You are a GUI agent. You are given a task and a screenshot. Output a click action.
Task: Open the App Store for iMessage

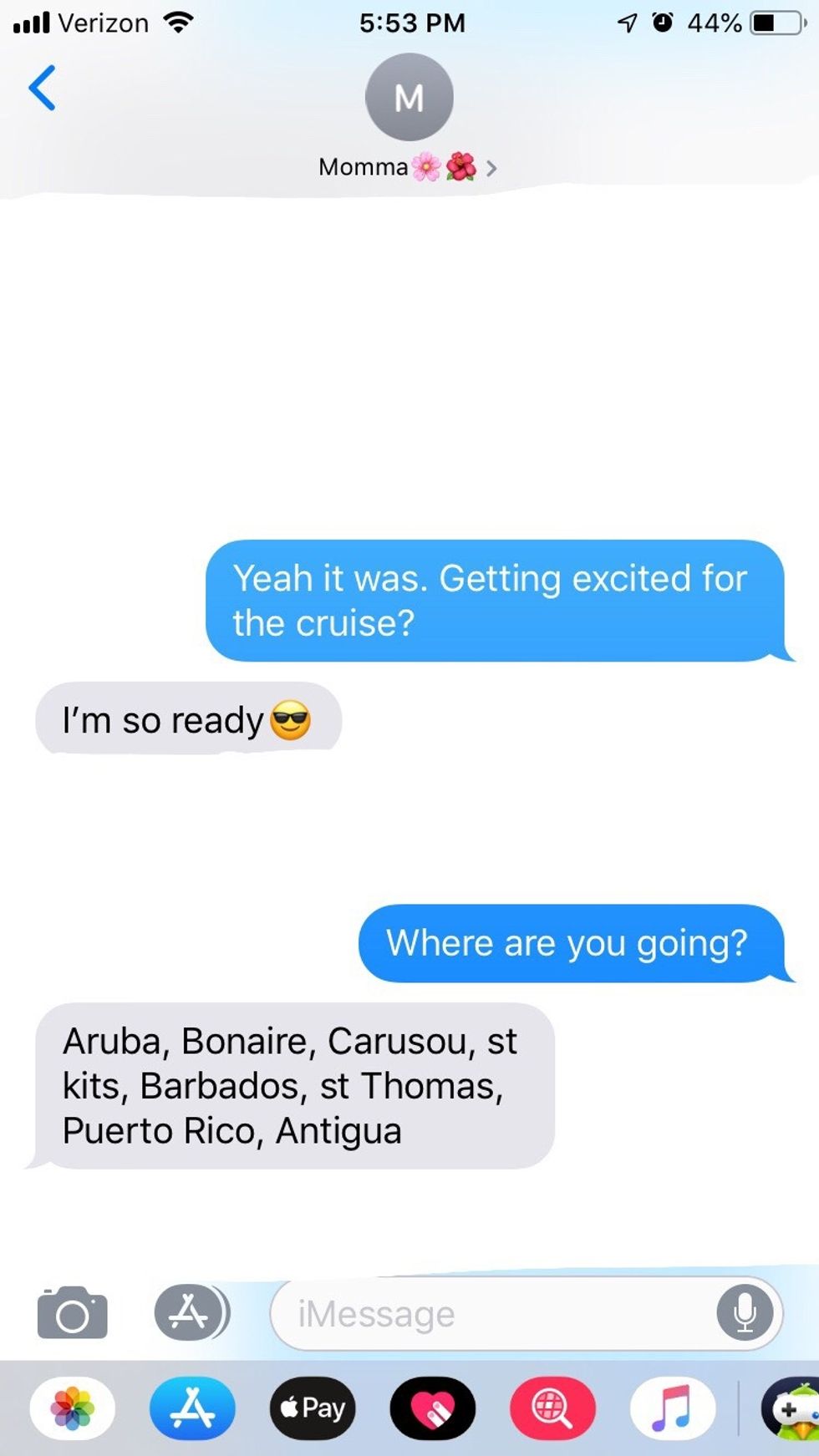[x=192, y=1408]
